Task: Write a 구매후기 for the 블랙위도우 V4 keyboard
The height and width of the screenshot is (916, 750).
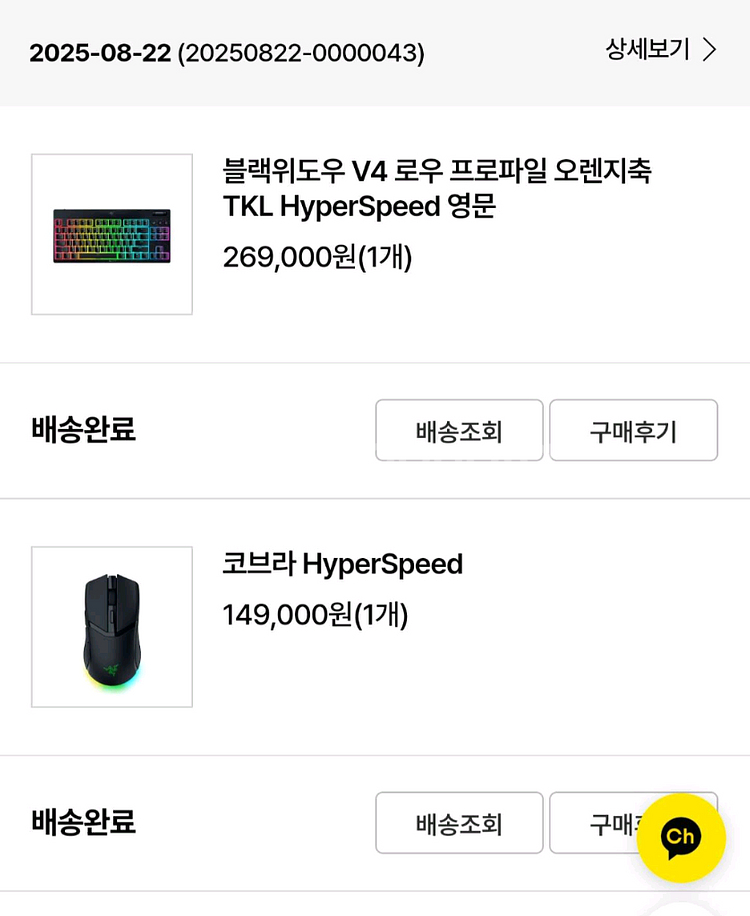Action: pyautogui.click(x=633, y=431)
